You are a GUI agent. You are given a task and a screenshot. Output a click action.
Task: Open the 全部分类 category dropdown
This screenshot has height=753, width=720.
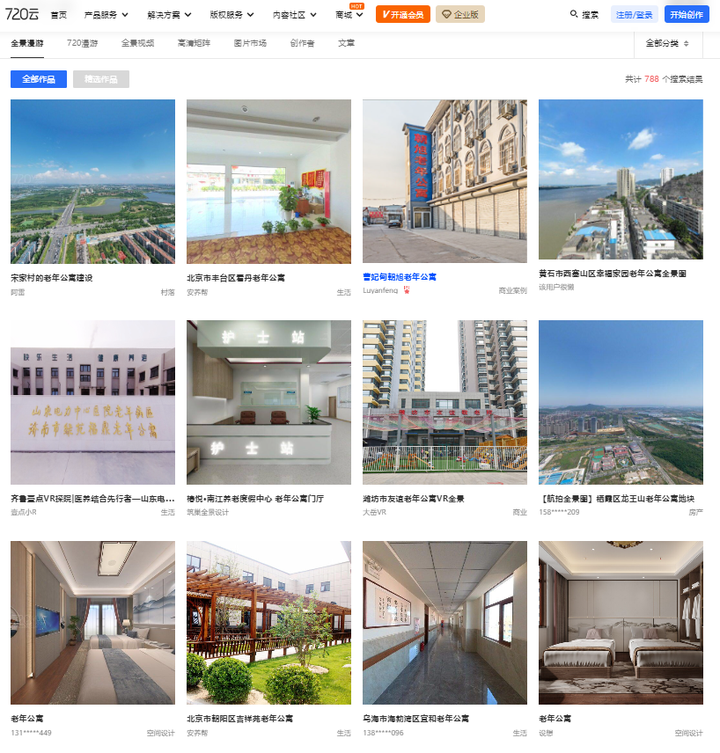tap(667, 44)
